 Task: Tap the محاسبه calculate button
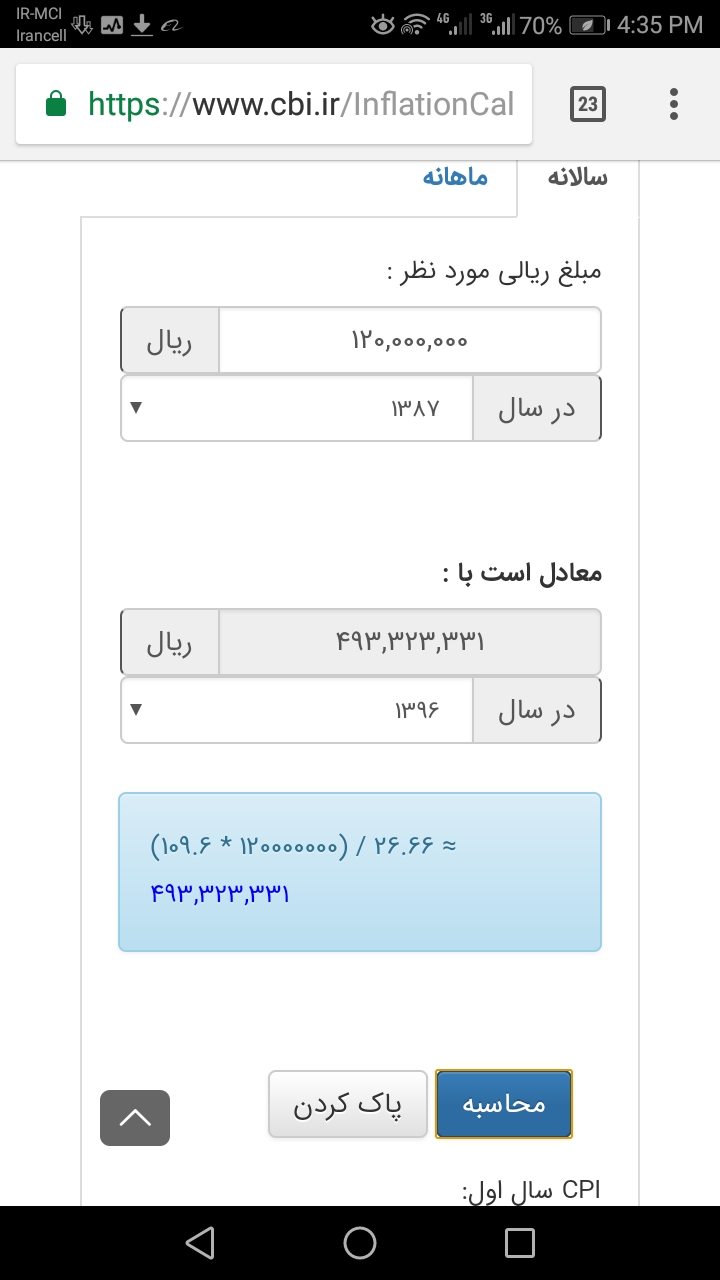(x=504, y=1104)
